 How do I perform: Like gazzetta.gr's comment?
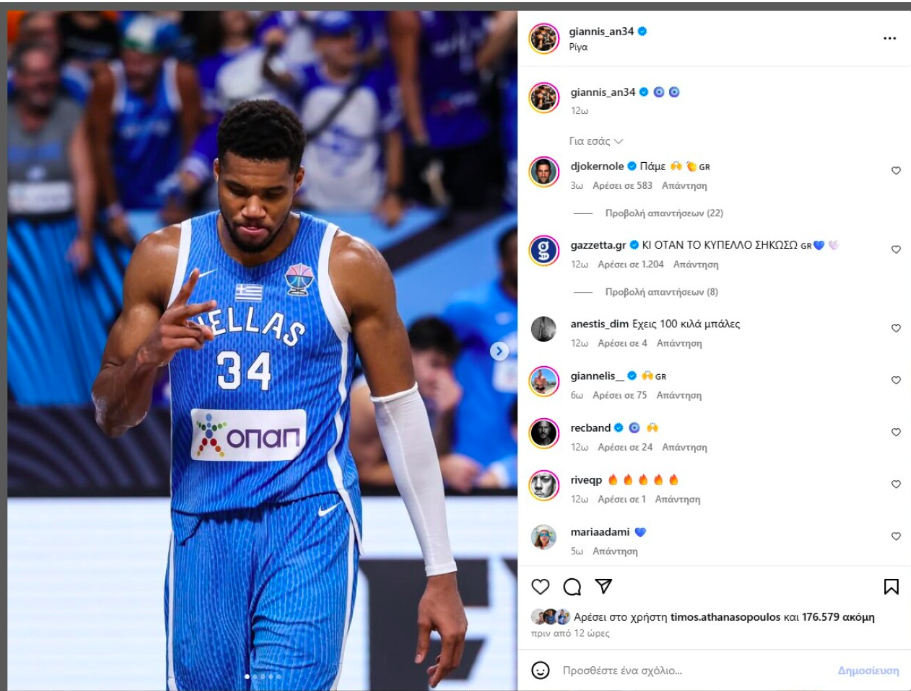[896, 250]
